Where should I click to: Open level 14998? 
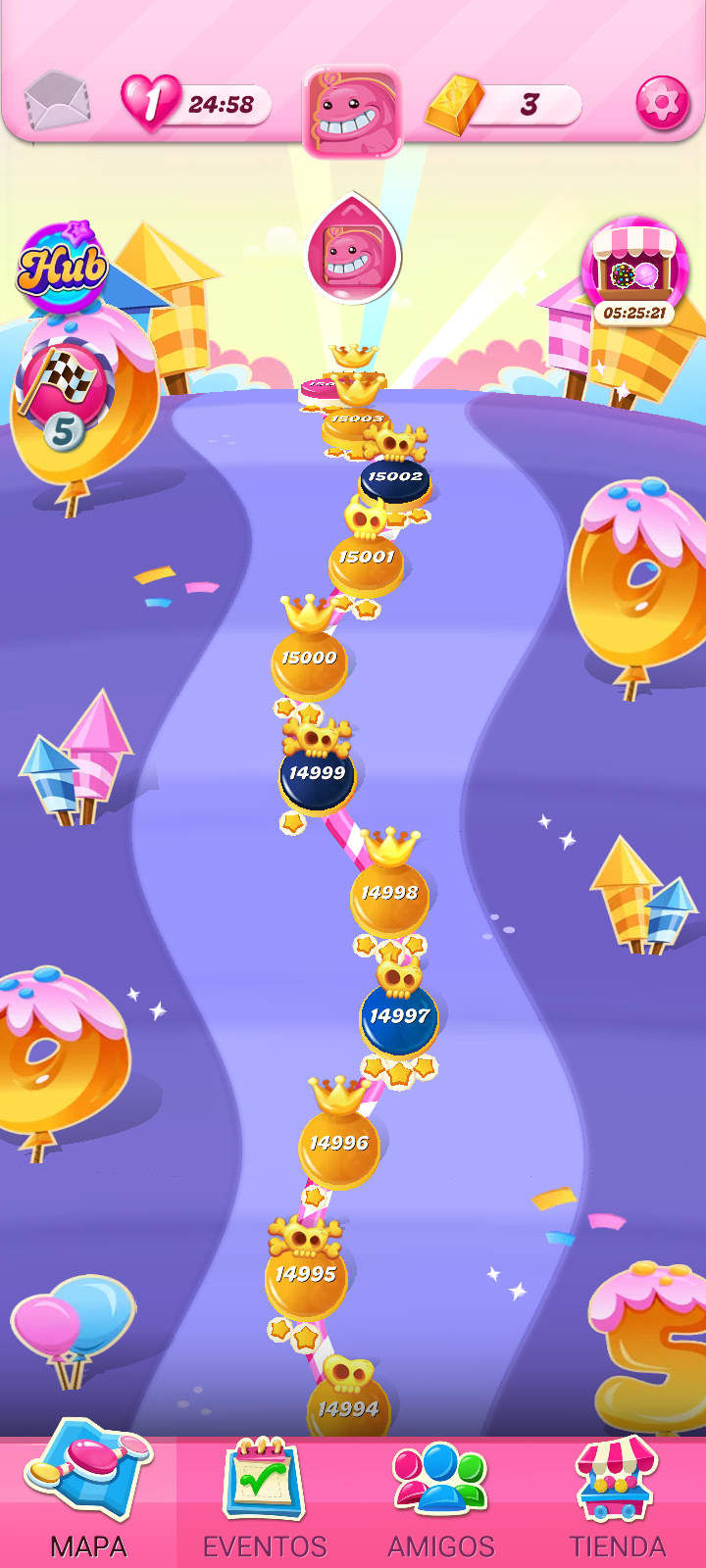click(x=389, y=895)
